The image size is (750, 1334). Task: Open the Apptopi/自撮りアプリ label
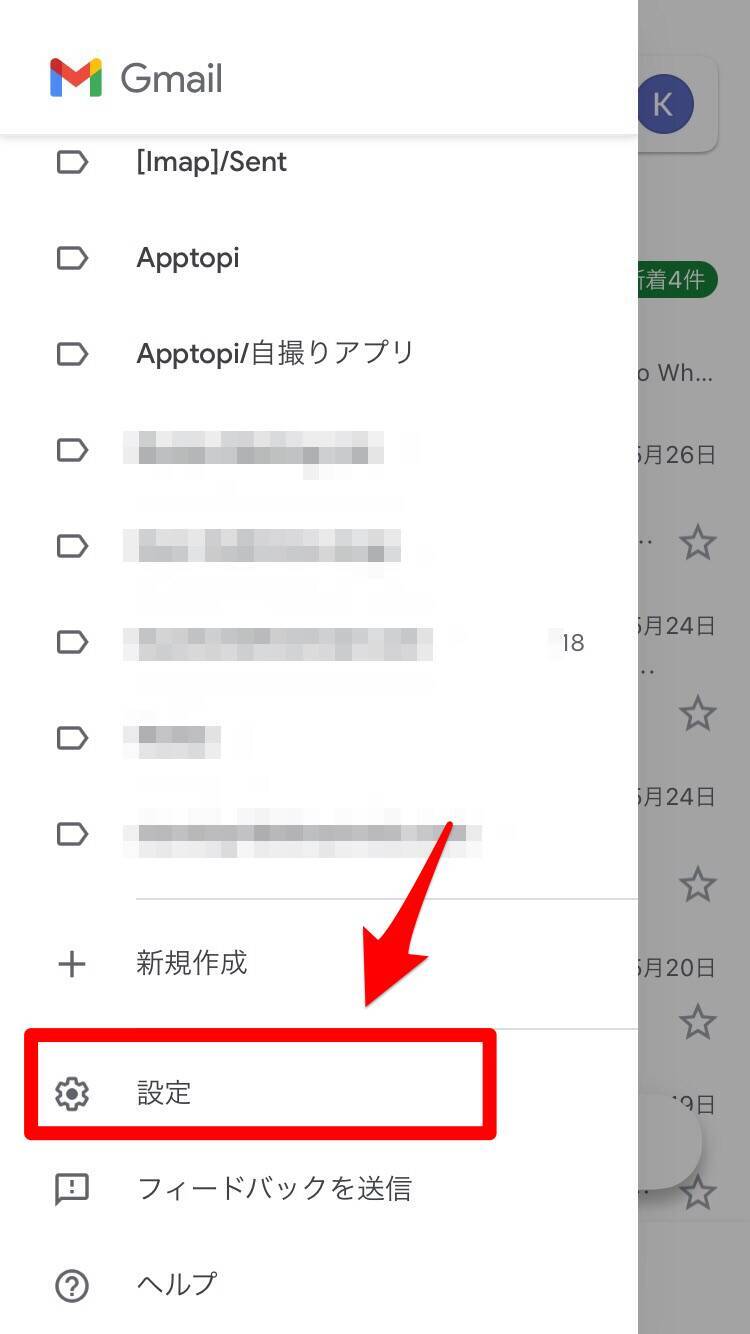coord(275,353)
